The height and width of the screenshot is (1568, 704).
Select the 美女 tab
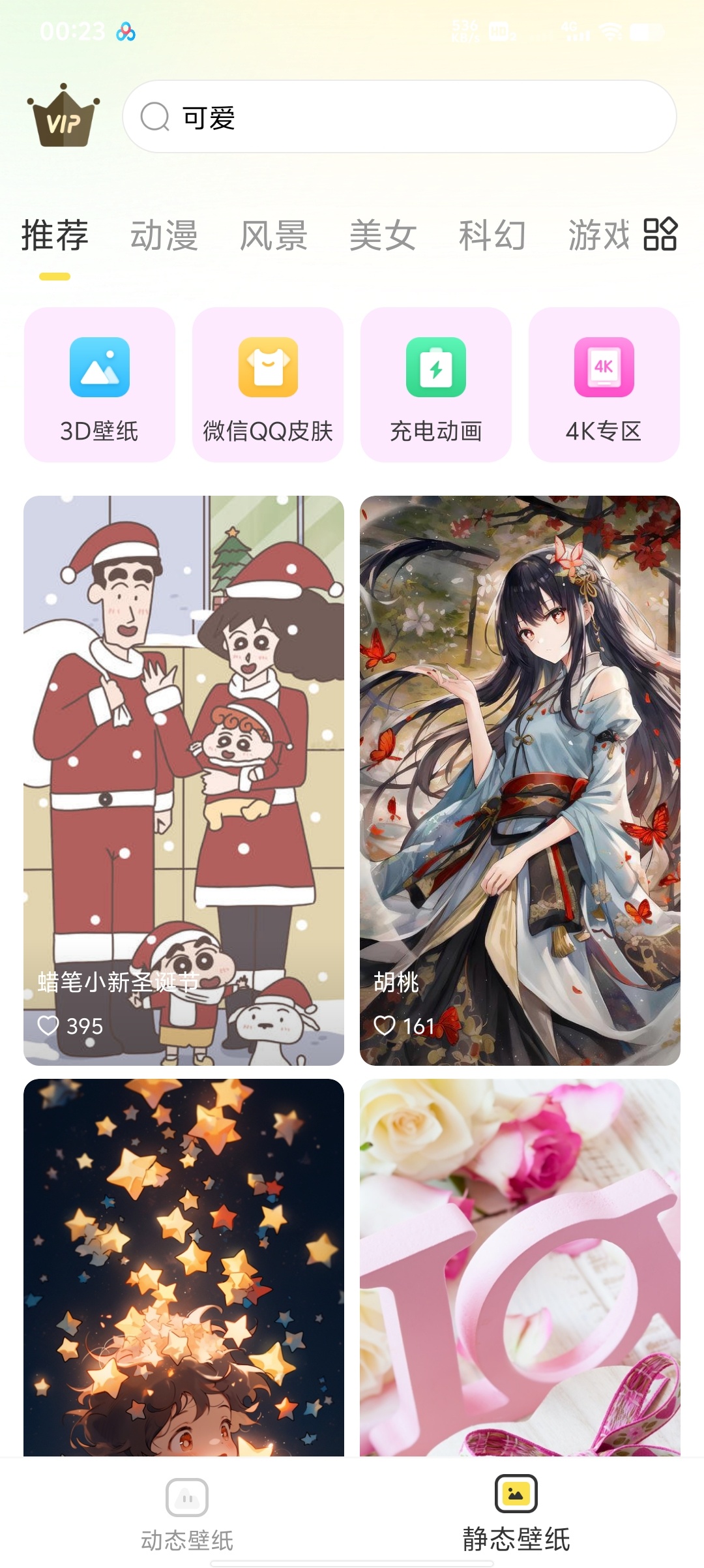[383, 235]
